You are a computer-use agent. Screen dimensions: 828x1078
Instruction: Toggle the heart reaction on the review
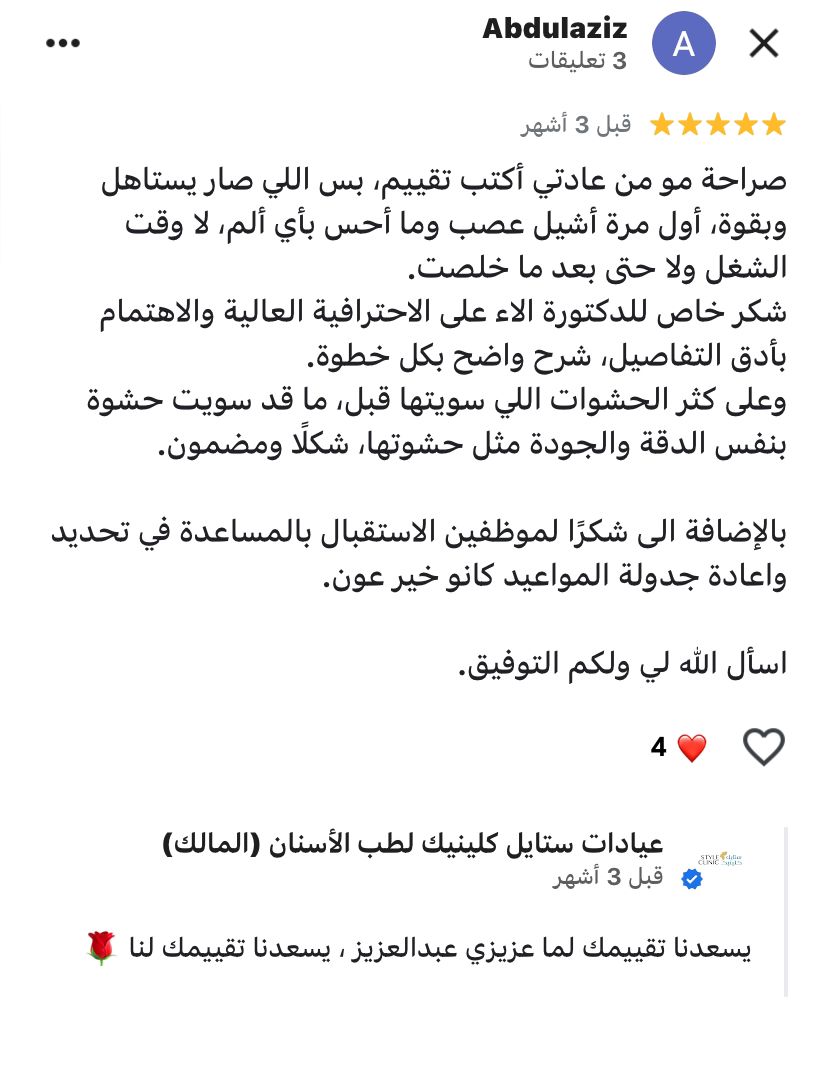[764, 746]
